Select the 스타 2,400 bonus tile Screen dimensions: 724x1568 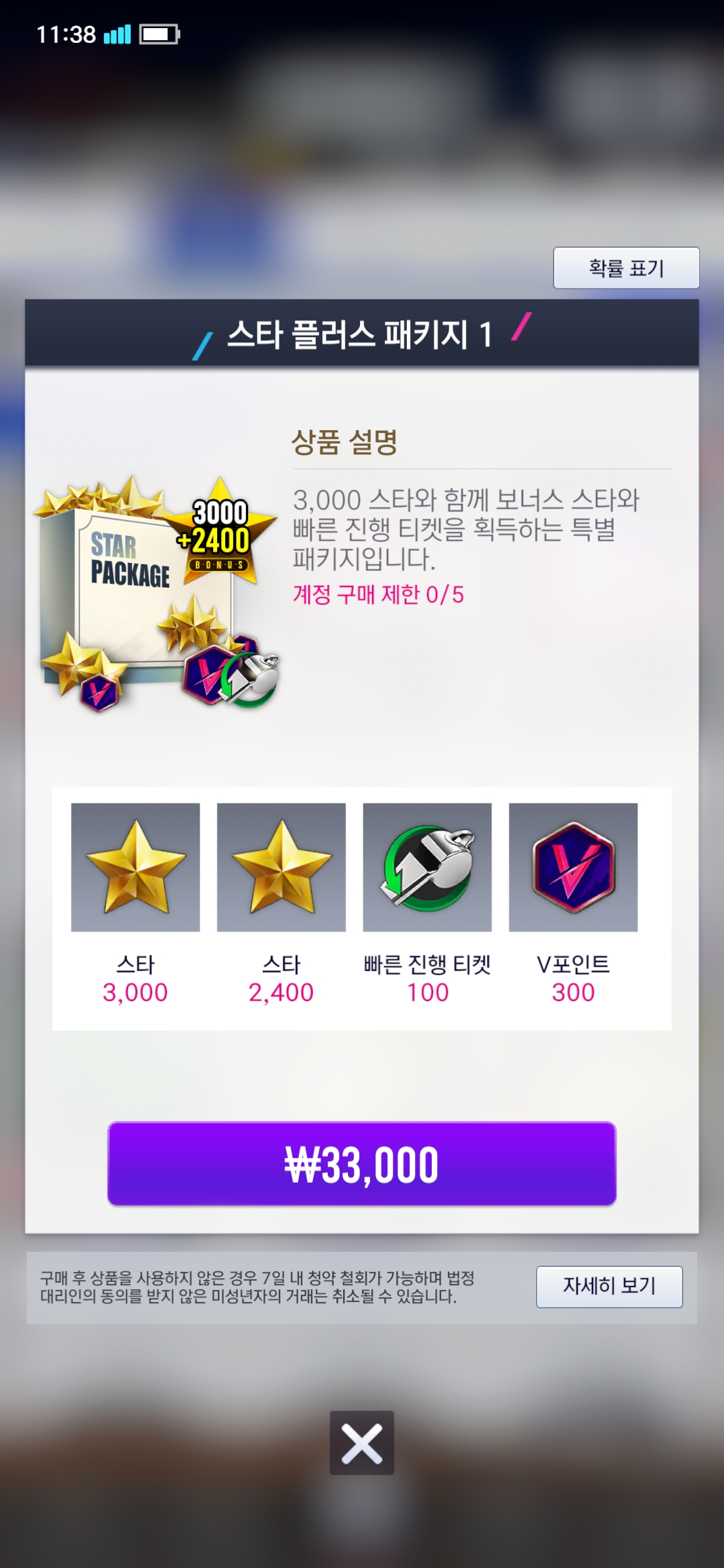click(281, 867)
